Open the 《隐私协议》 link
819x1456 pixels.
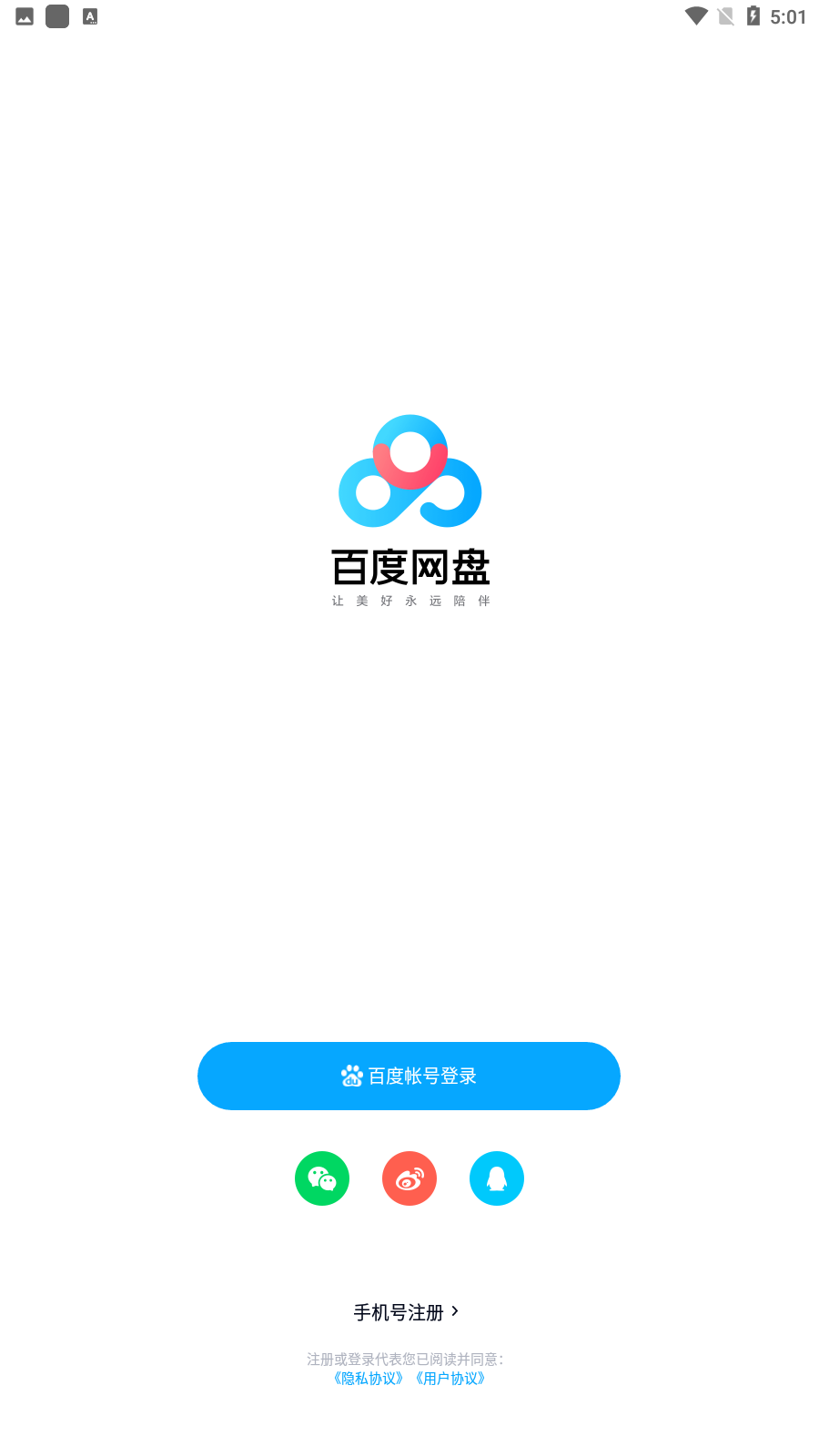pos(368,1379)
